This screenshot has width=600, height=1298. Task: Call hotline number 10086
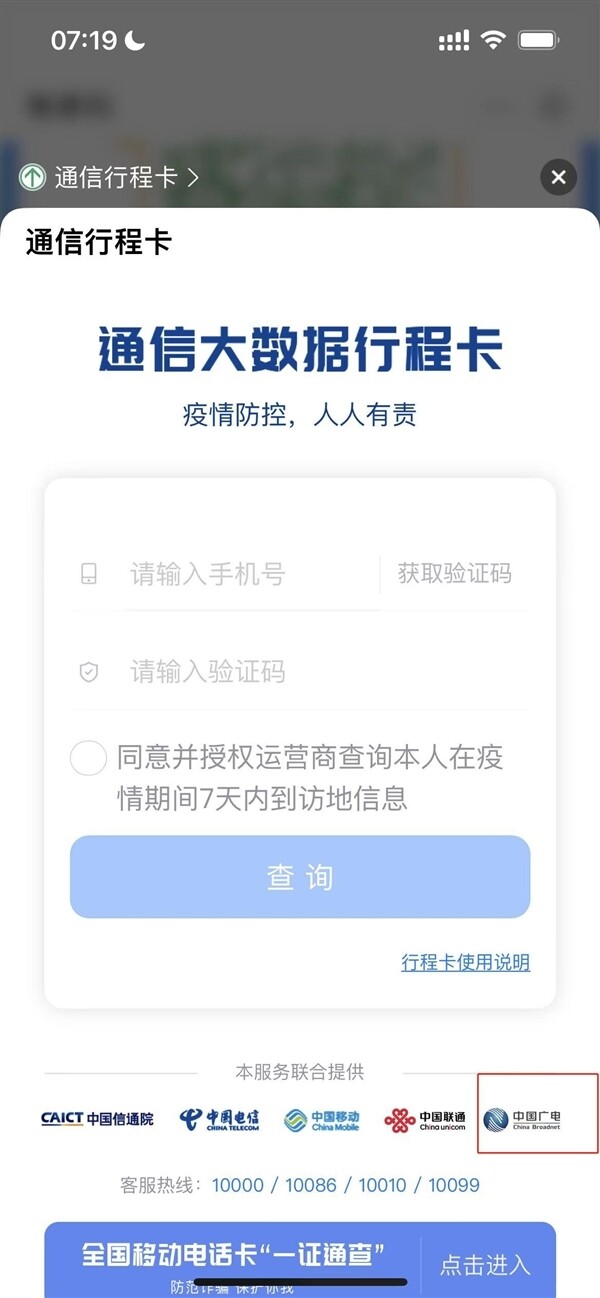point(311,1185)
